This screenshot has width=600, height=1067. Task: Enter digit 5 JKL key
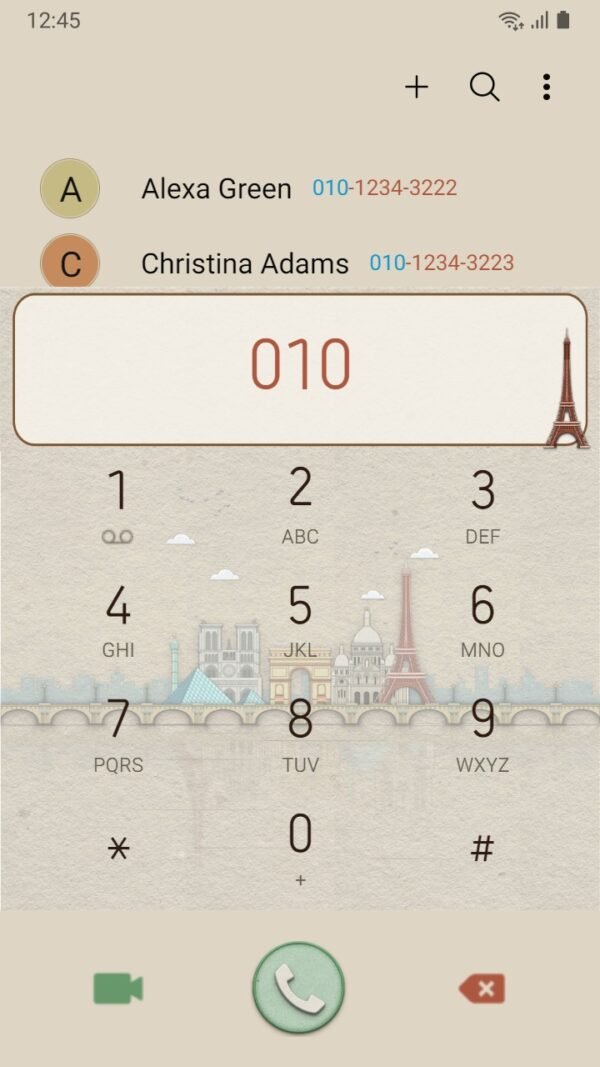(x=300, y=620)
